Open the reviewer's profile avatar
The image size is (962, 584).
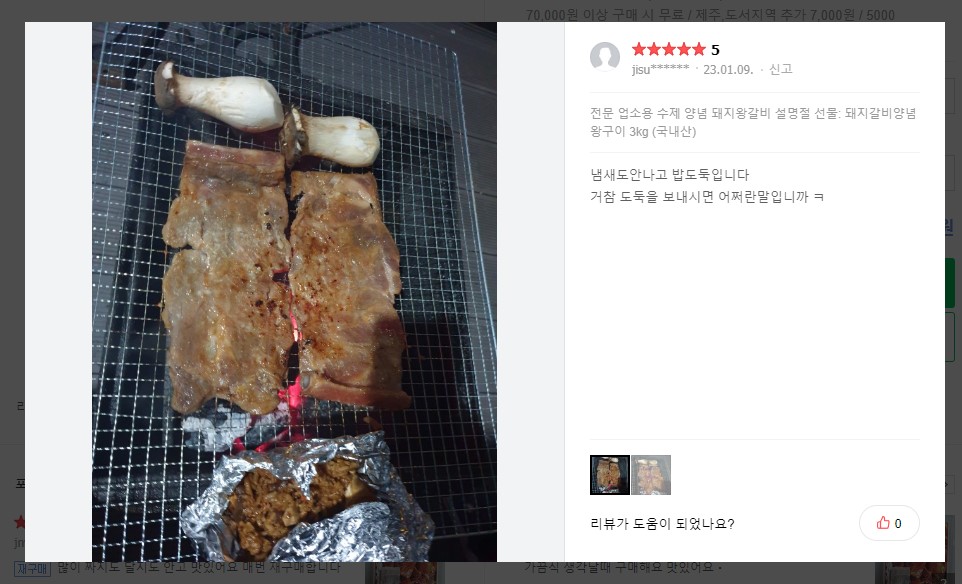click(x=605, y=57)
